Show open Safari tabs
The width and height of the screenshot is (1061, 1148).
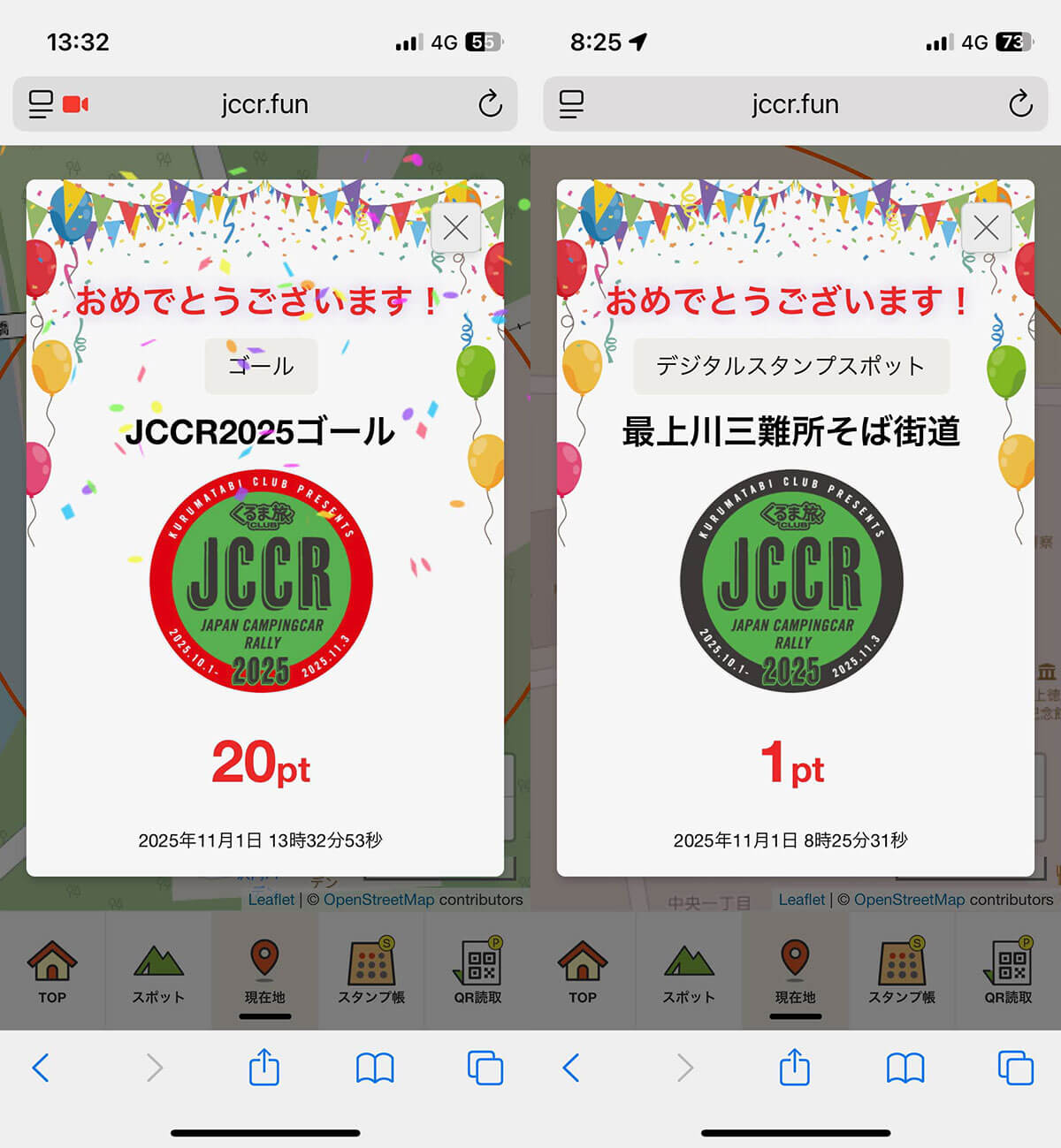(485, 1068)
